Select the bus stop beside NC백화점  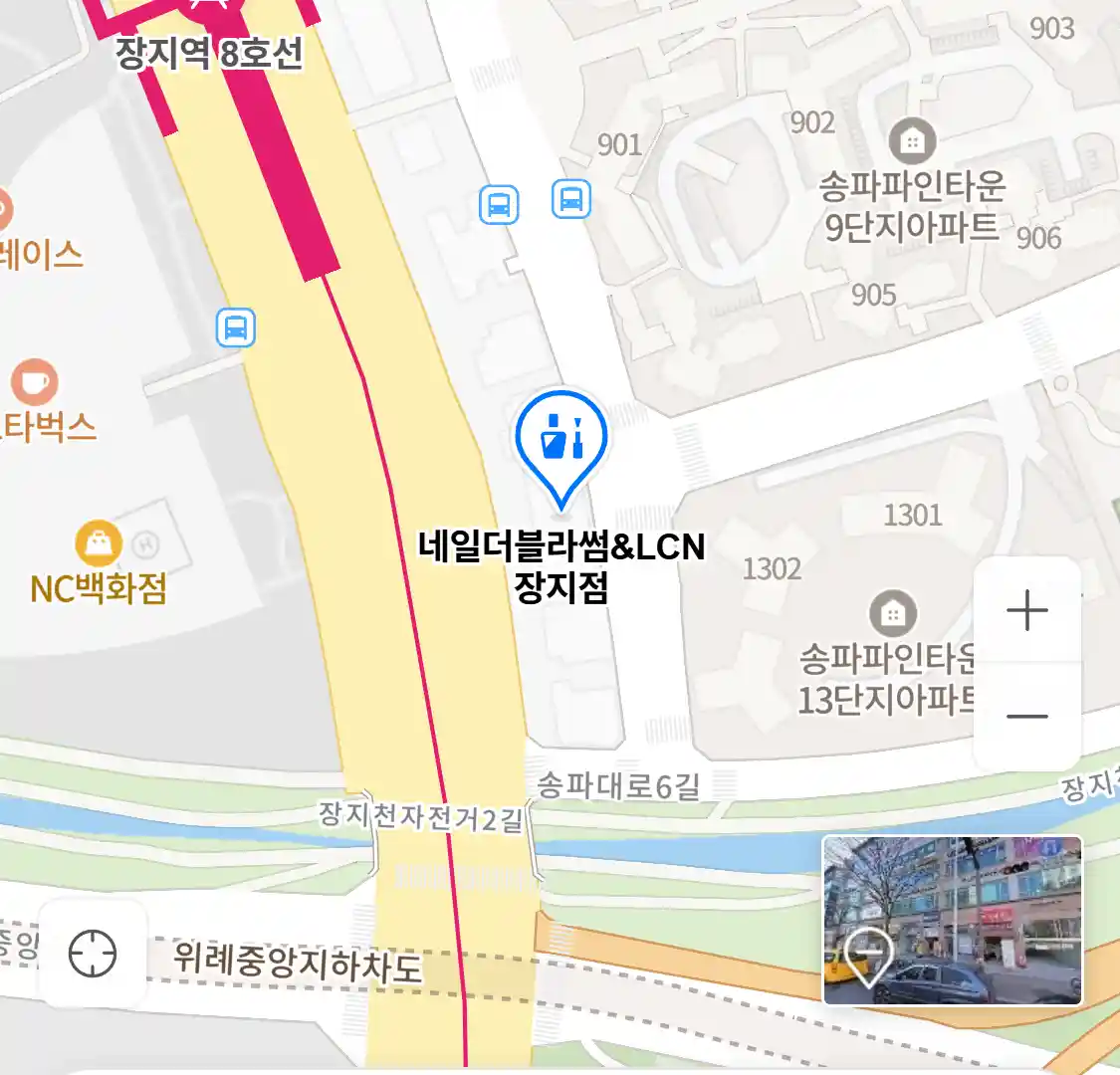tap(236, 327)
